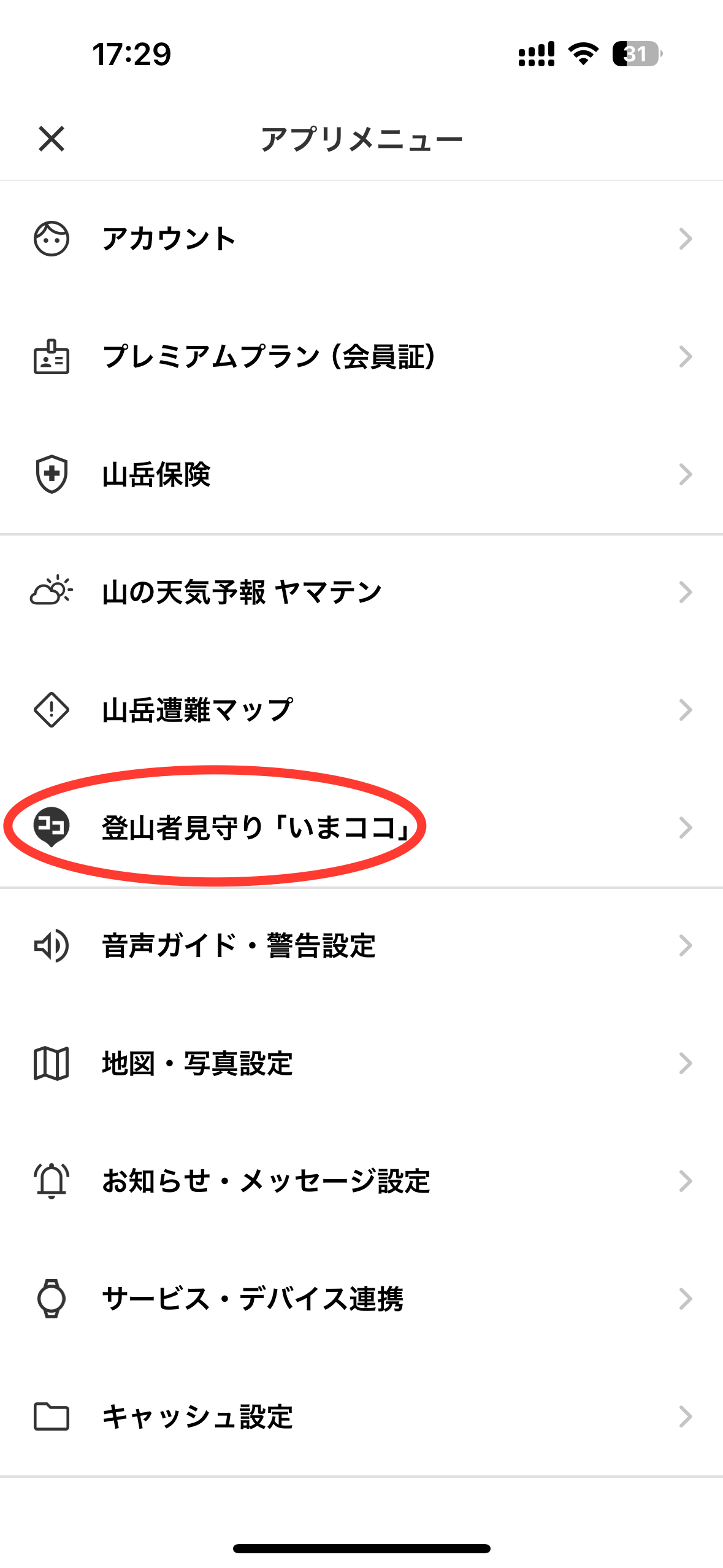Open お知らせ・メッセージ設定

tap(361, 1181)
